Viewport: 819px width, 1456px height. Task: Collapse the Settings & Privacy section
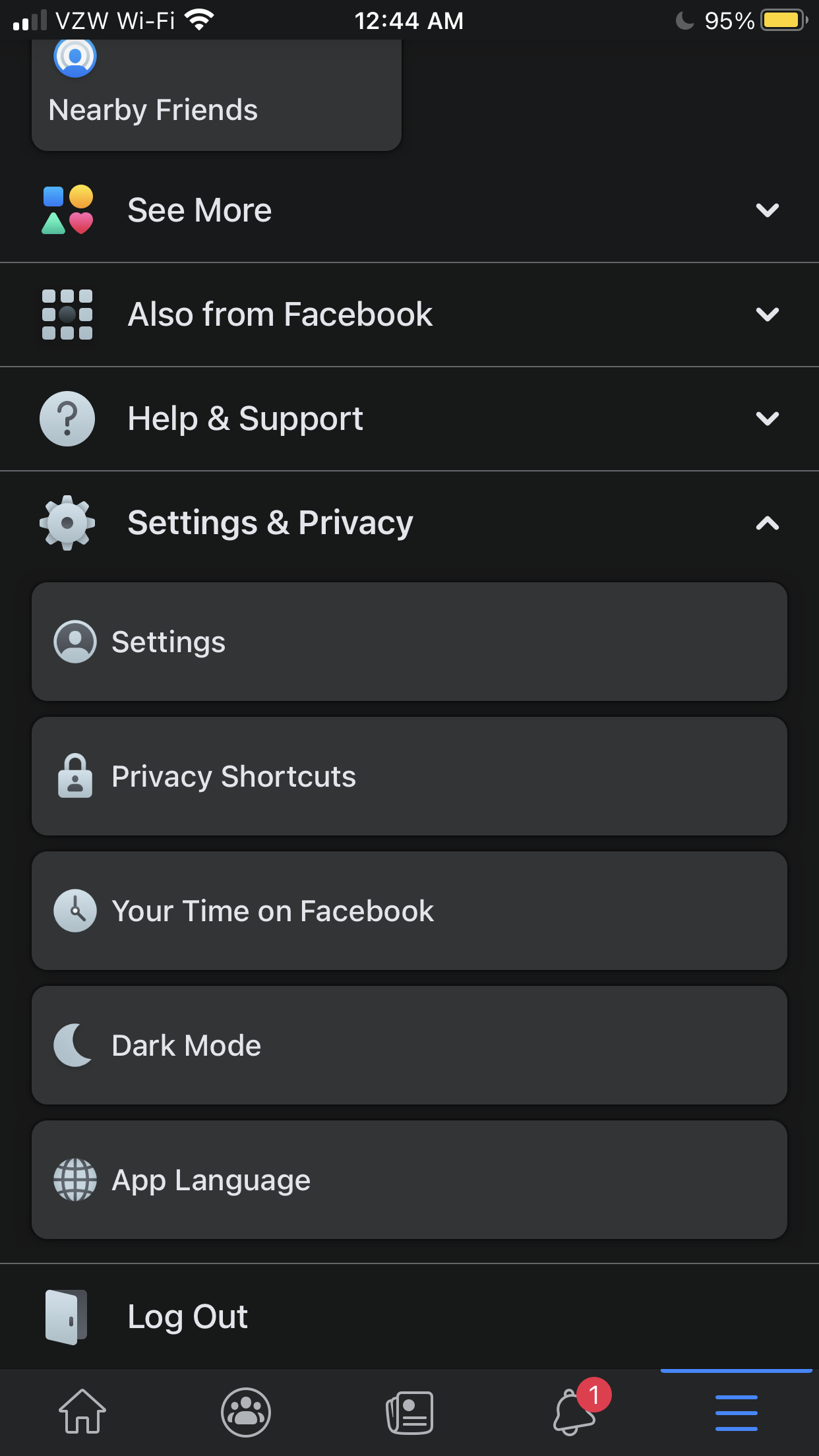click(409, 523)
